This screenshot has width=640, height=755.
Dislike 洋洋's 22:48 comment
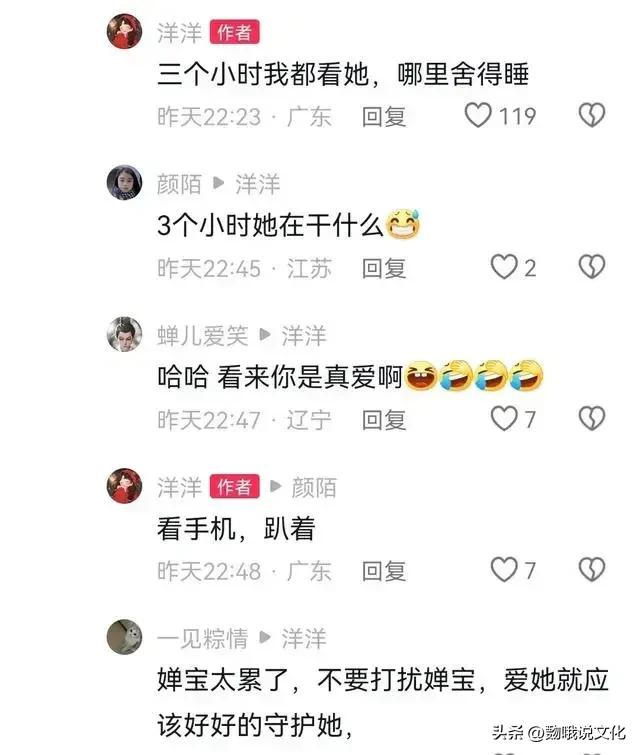point(592,570)
